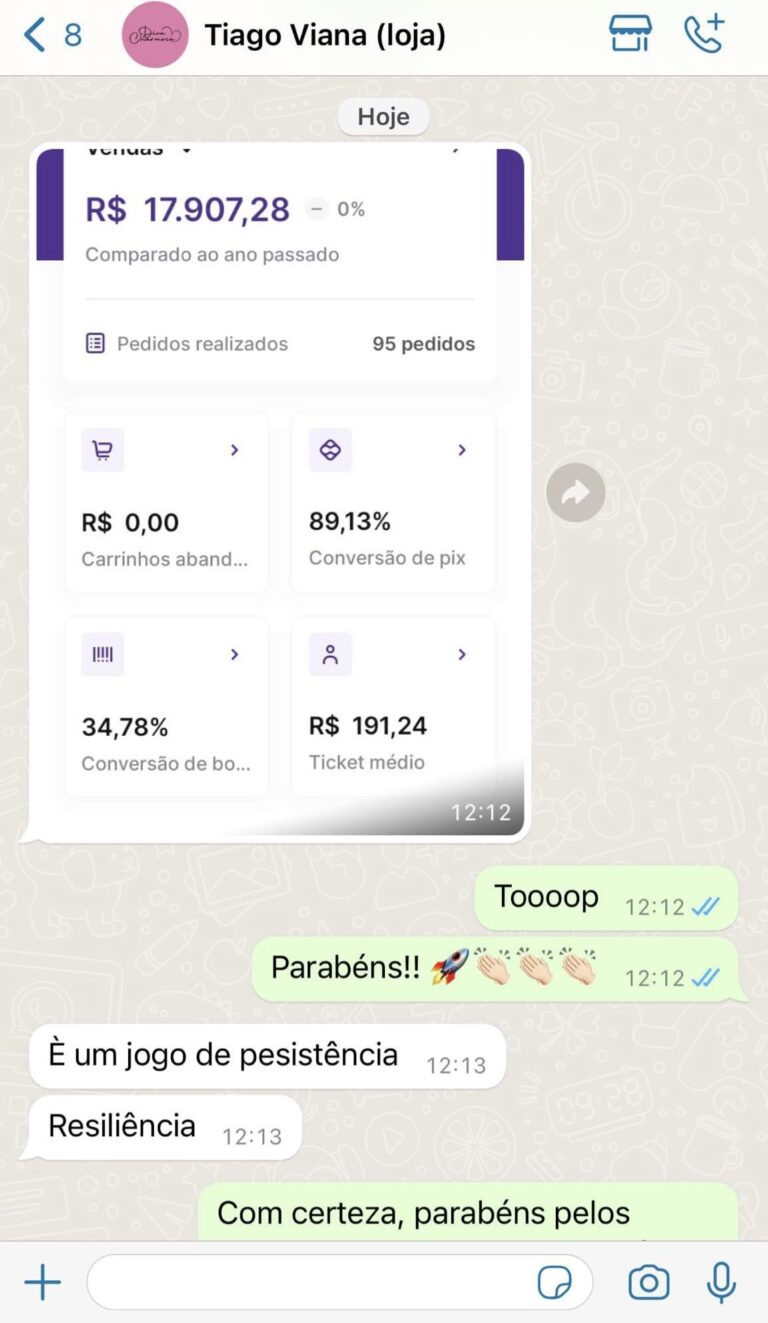This screenshot has width=768, height=1323.
Task: Open the business catalog storefront icon
Action: click(x=630, y=35)
